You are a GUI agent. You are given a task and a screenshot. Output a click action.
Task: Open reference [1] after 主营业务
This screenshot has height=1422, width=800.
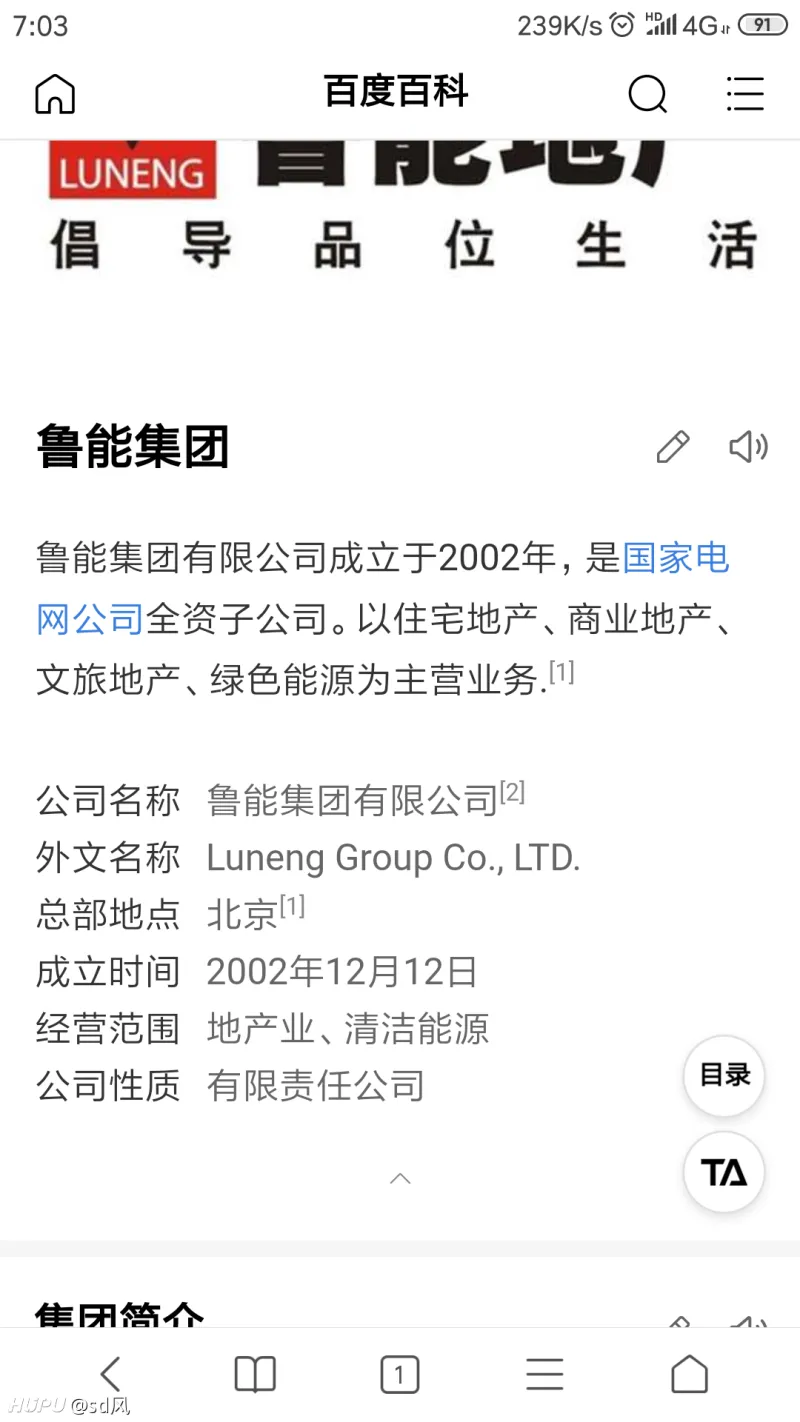tap(562, 673)
